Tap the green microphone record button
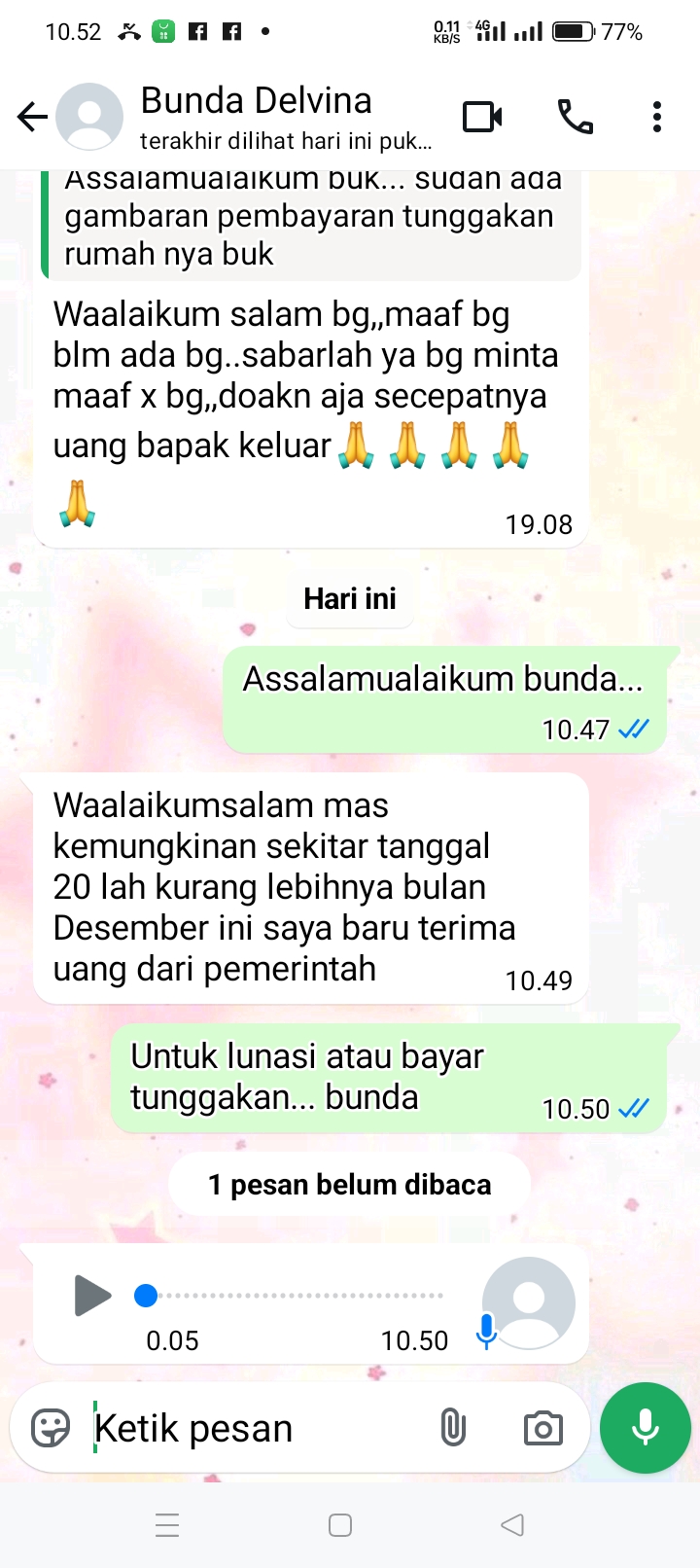700x1568 pixels. coord(646,1428)
